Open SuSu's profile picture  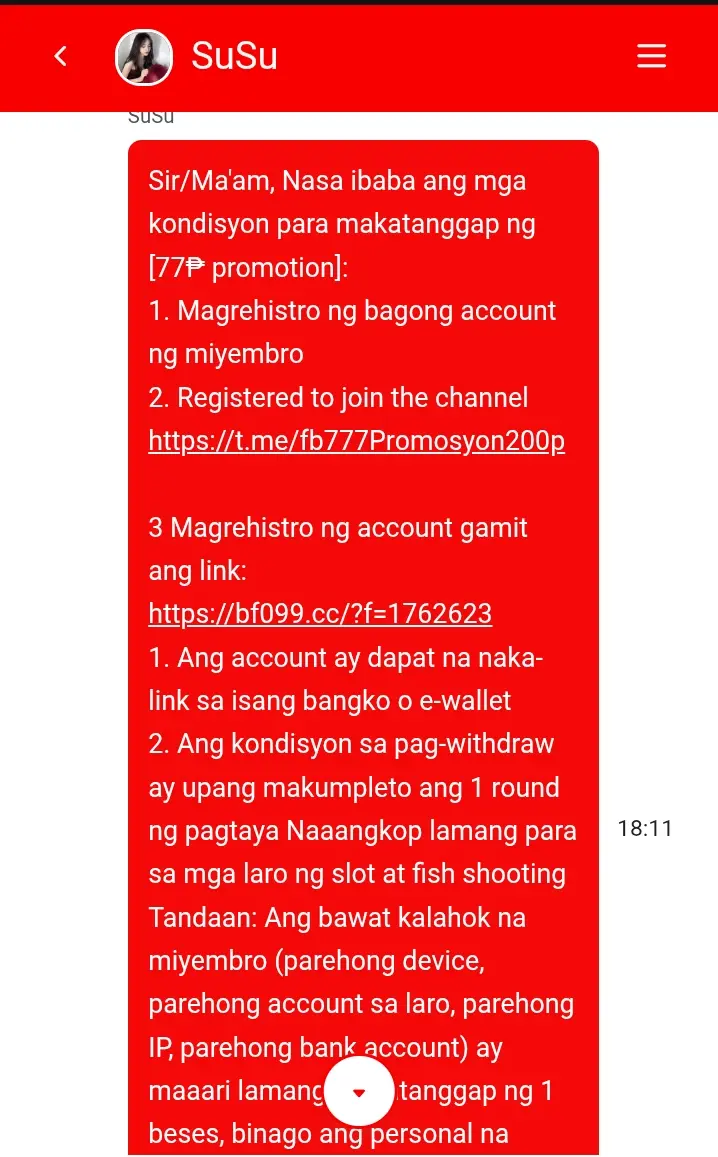tap(144, 58)
